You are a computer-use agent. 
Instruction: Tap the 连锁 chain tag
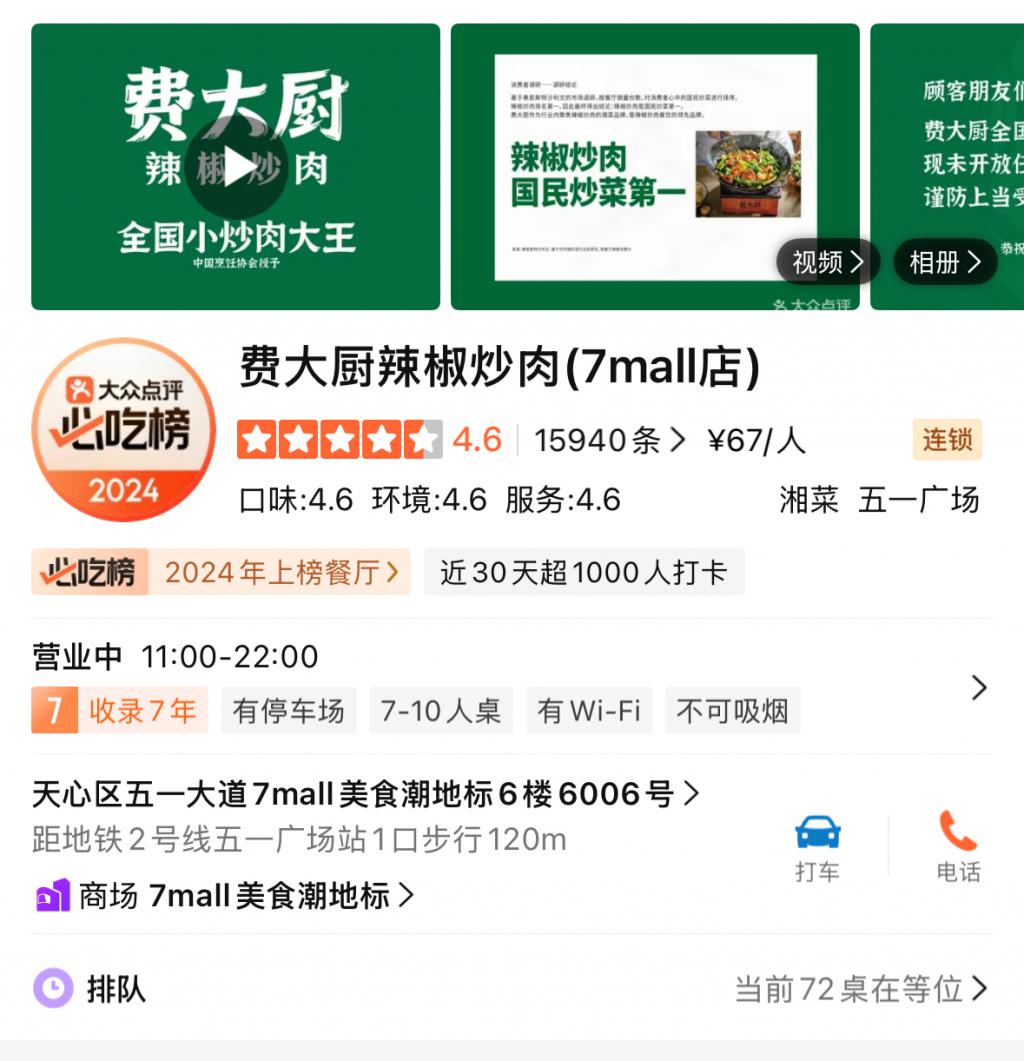(x=946, y=440)
